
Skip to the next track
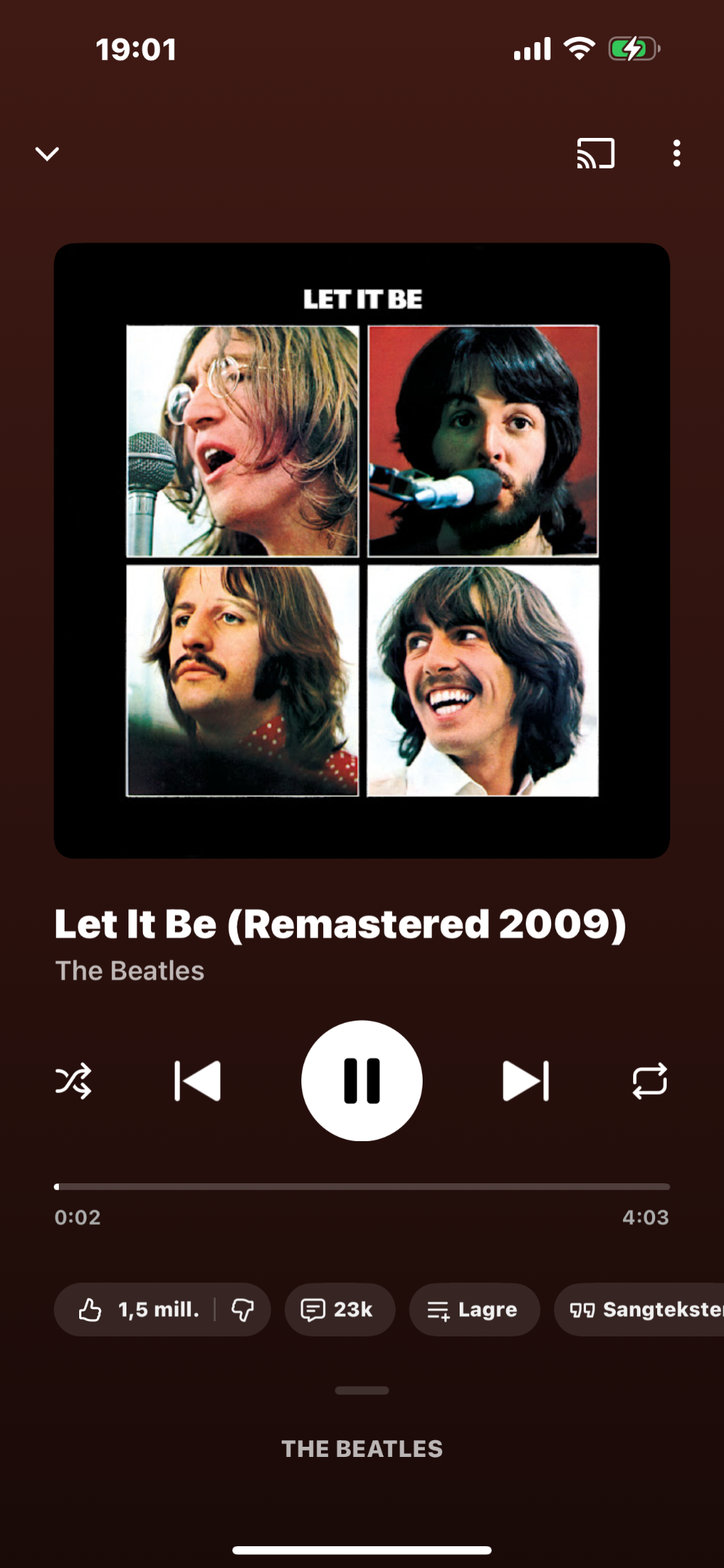pos(526,1081)
